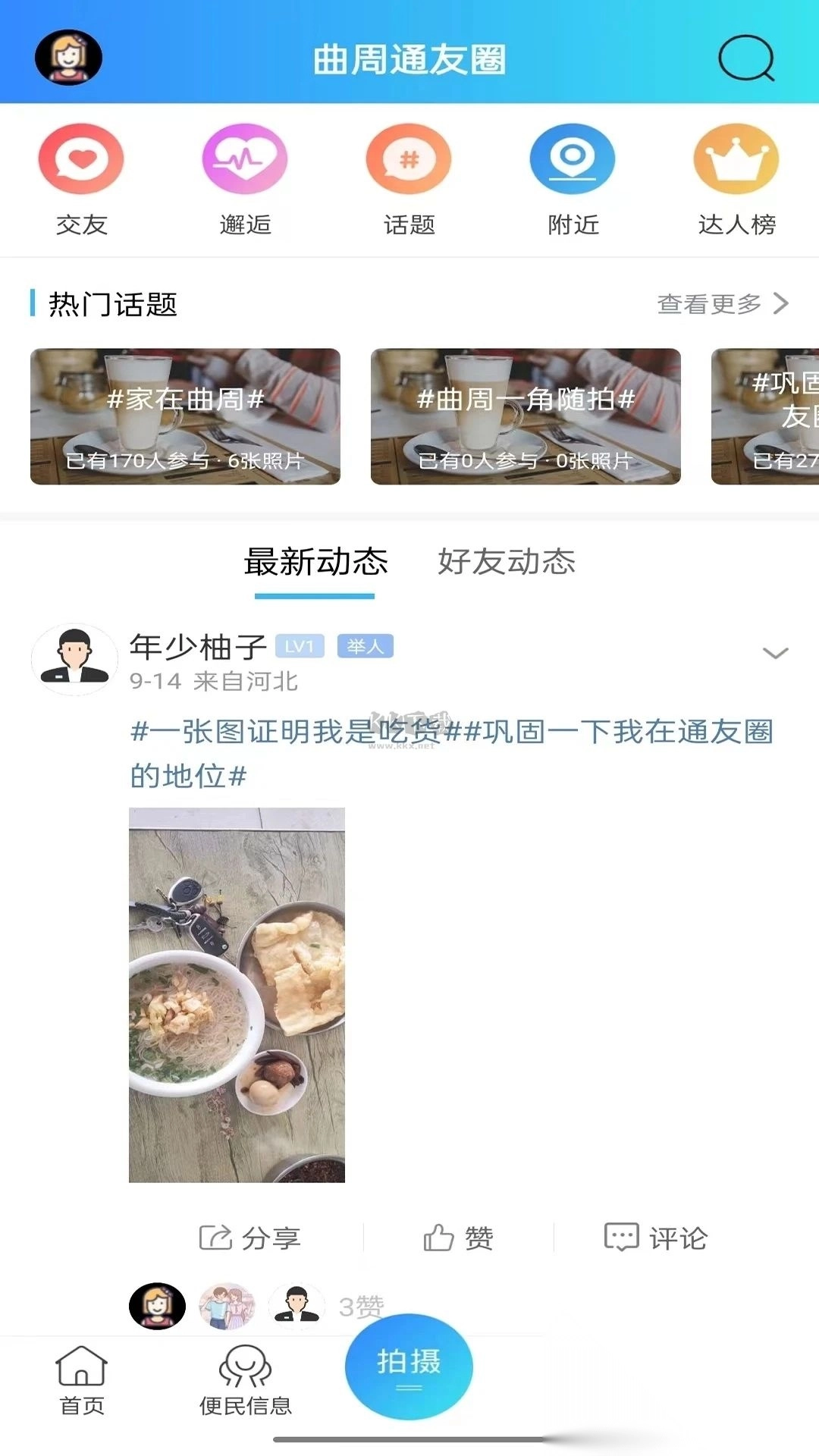Open the 话题 section
This screenshot has height=1456, width=819.
[x=409, y=180]
